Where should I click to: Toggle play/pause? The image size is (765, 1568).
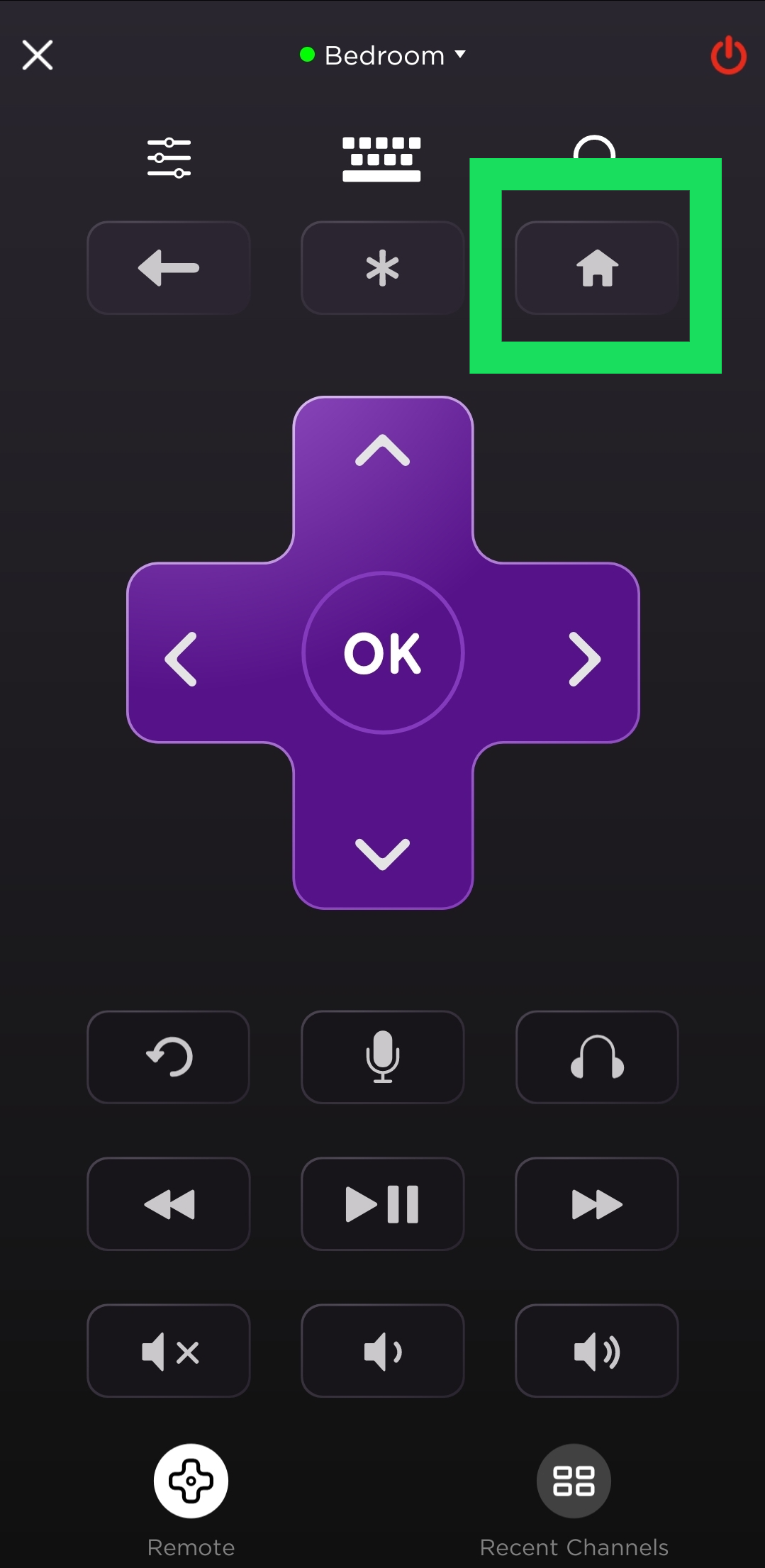[383, 1203]
